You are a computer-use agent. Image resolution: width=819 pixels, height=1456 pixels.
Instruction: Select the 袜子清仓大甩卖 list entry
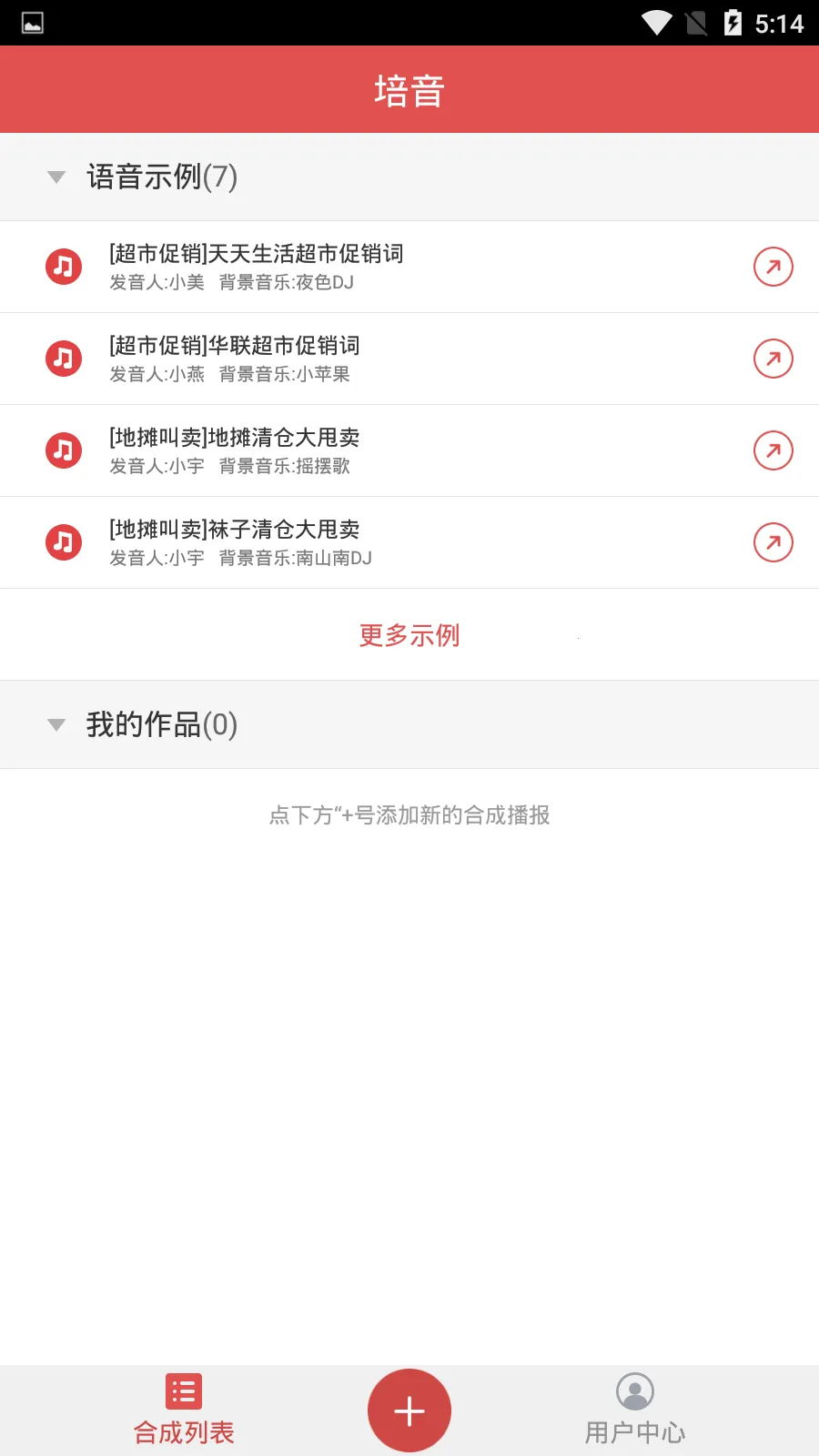(364, 541)
